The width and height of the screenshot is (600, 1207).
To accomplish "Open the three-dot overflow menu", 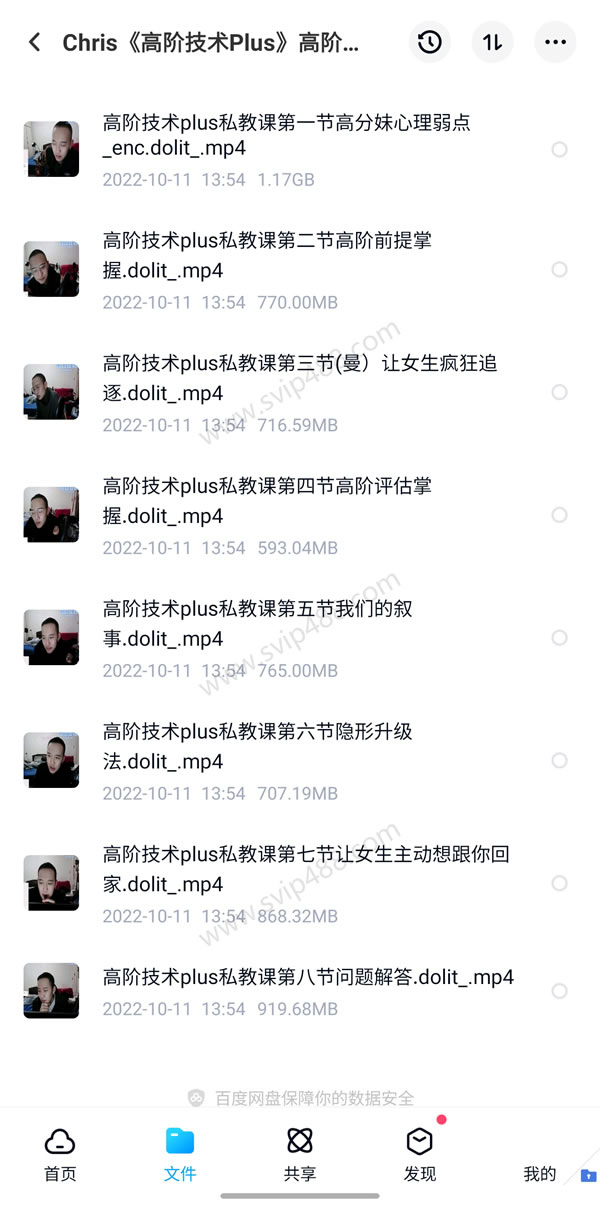I will pos(555,43).
